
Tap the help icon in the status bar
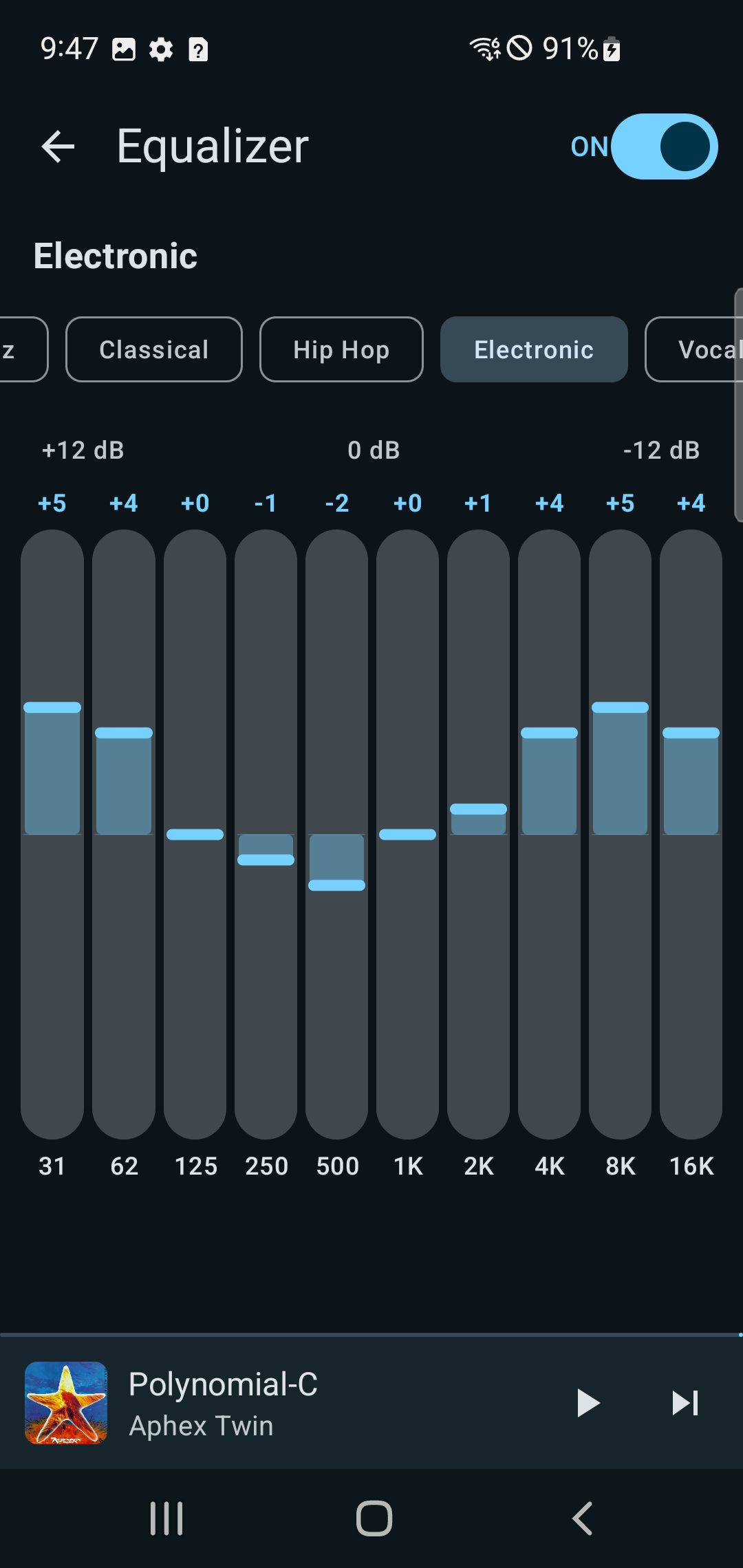[198, 48]
